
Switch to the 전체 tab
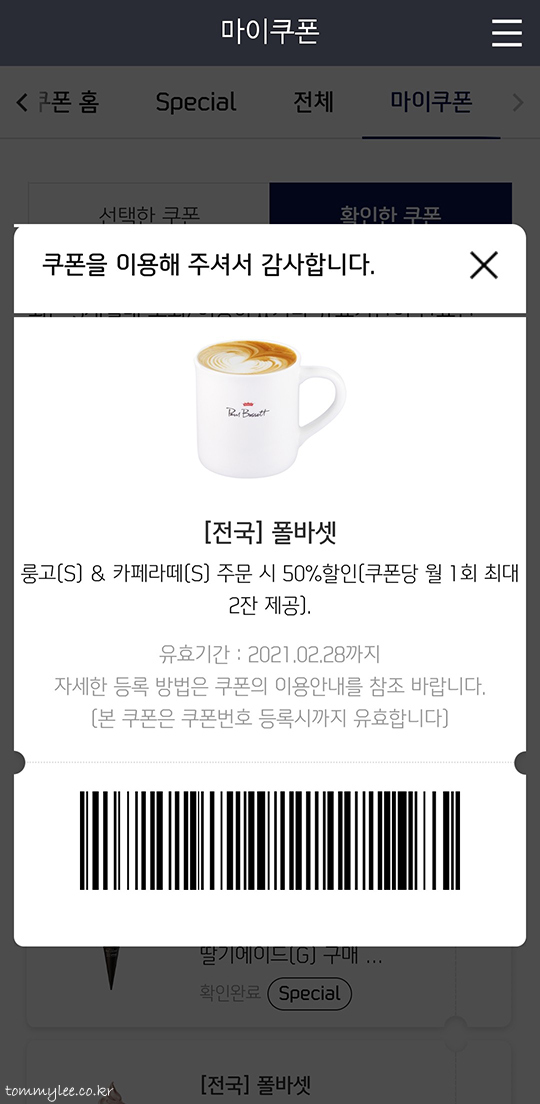click(x=313, y=103)
